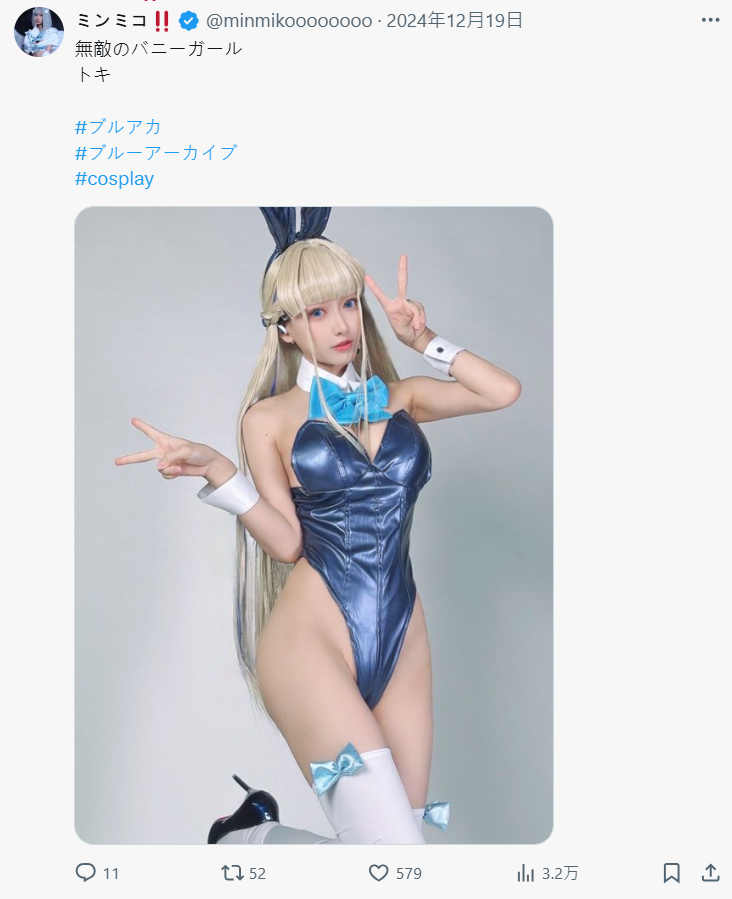This screenshot has width=732, height=899.
Task: Open the #cosplay hashtag
Action: click(x=114, y=179)
